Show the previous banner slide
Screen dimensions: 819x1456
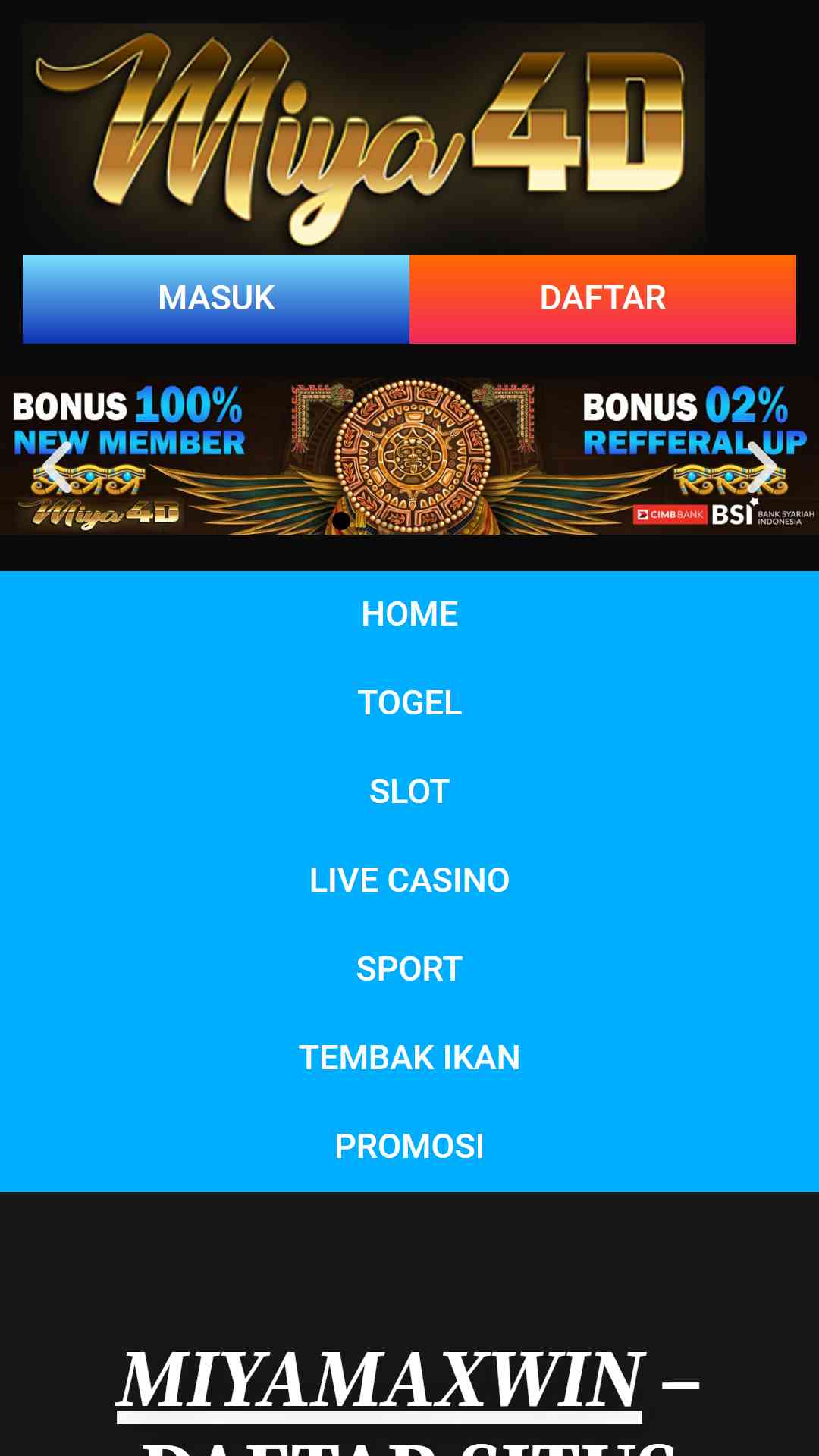[58, 466]
